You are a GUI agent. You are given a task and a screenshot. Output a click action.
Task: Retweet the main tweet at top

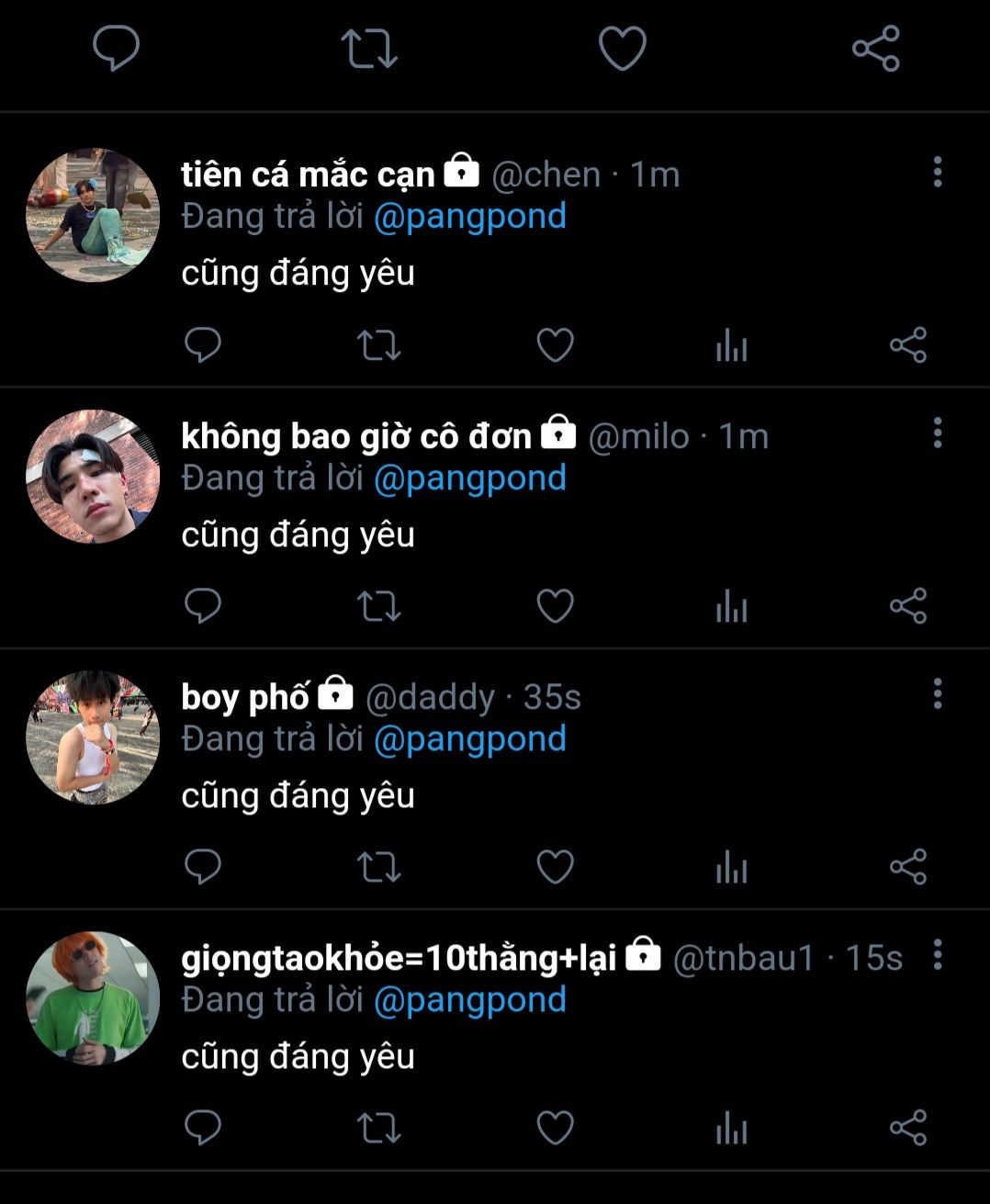[369, 48]
